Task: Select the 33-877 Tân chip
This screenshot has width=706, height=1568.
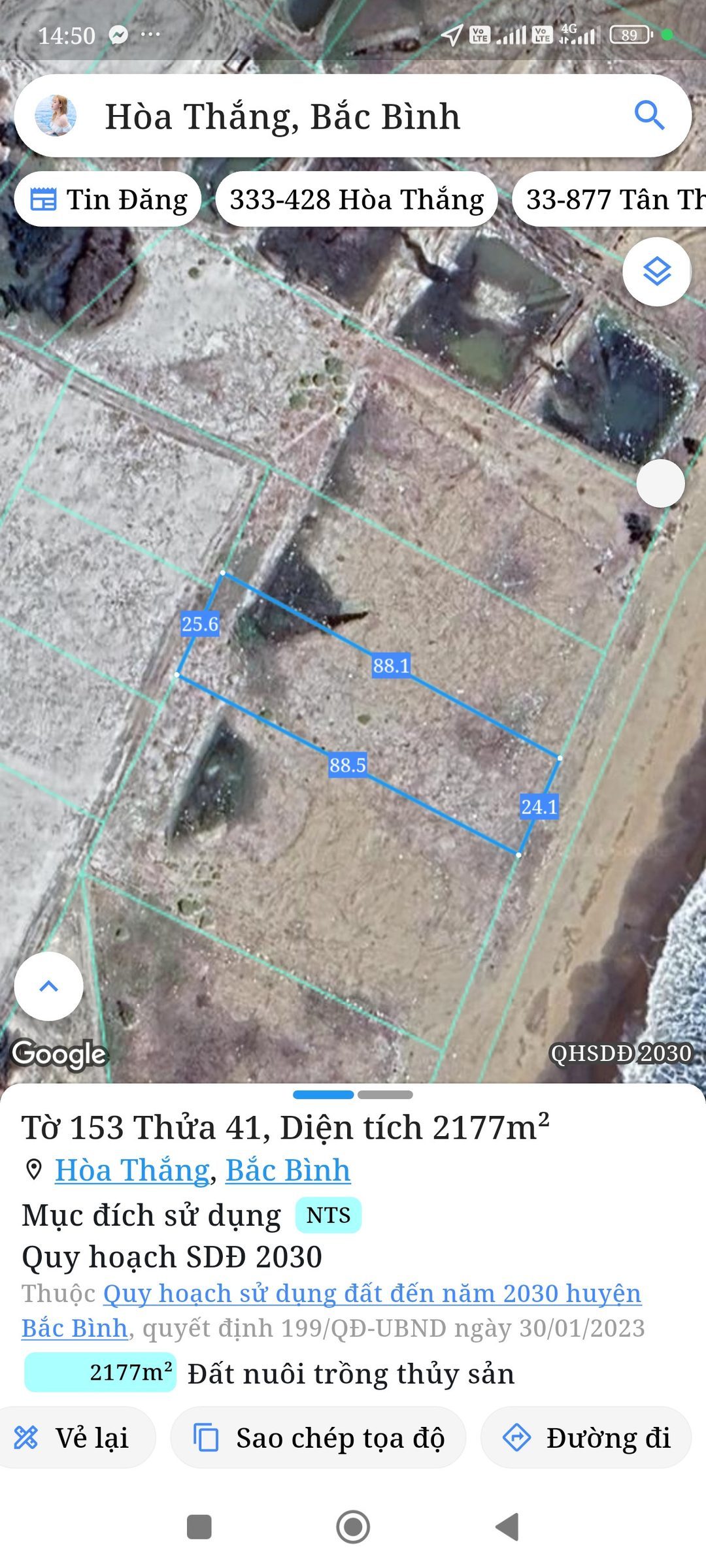Action: (610, 199)
